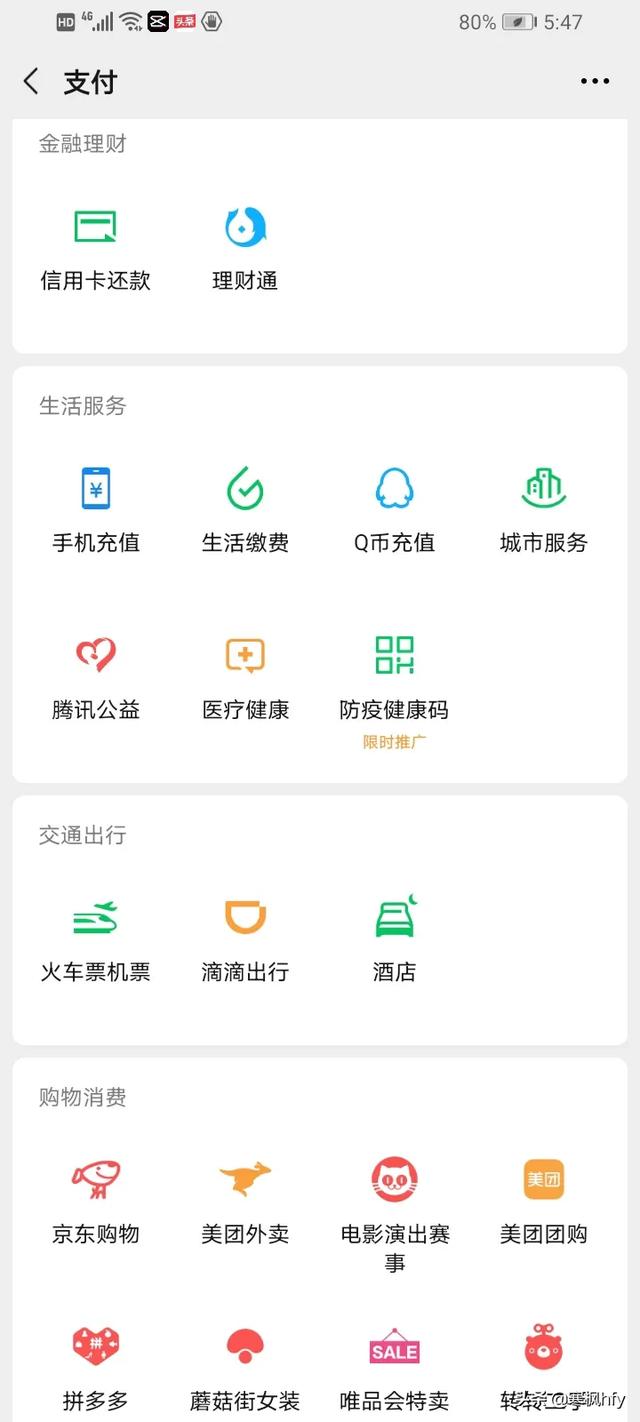Go back from the 支付 page
640x1422 pixels.
[x=31, y=82]
